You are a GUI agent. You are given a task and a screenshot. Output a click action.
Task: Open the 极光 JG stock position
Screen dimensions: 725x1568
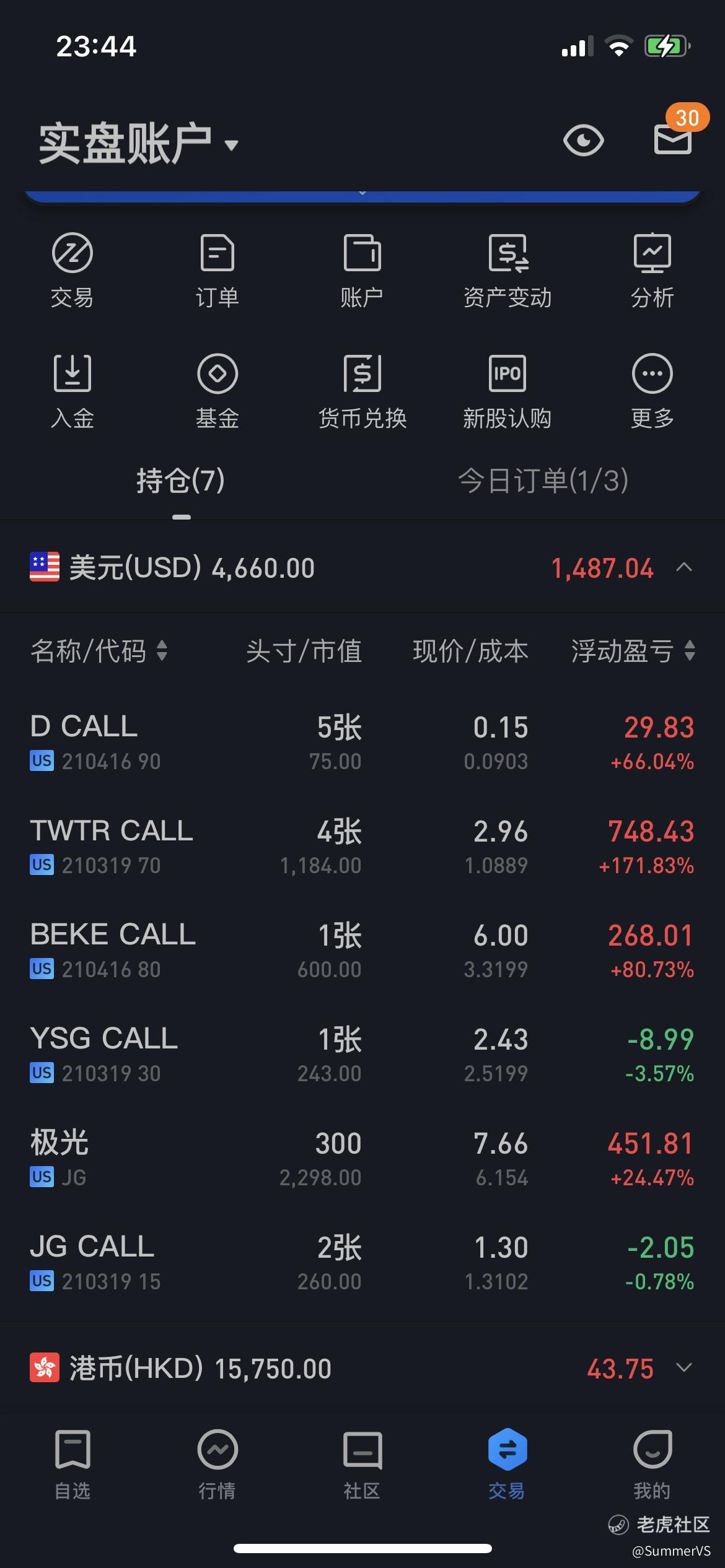coord(362,1159)
